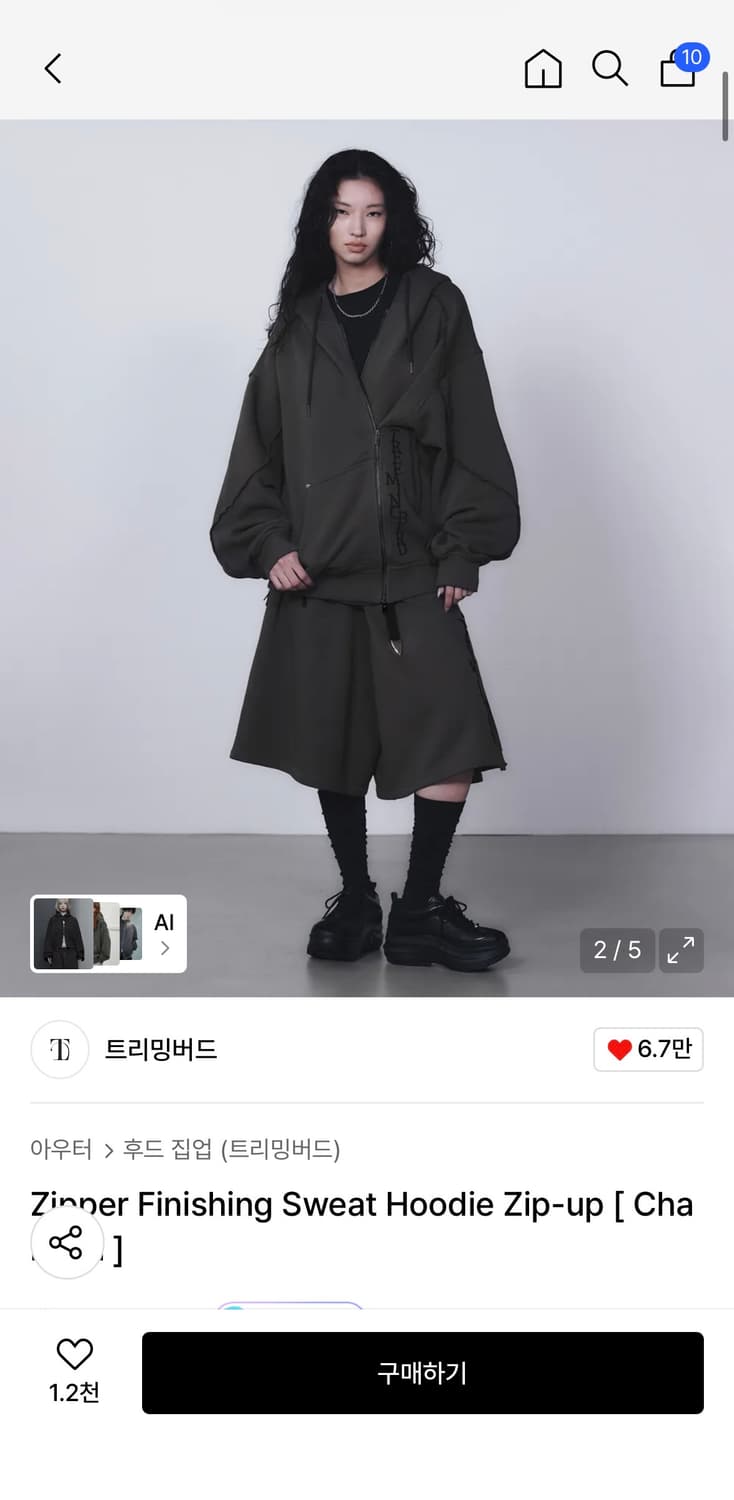Open the cart showing 10 items
The width and height of the screenshot is (734, 1500).
(677, 72)
